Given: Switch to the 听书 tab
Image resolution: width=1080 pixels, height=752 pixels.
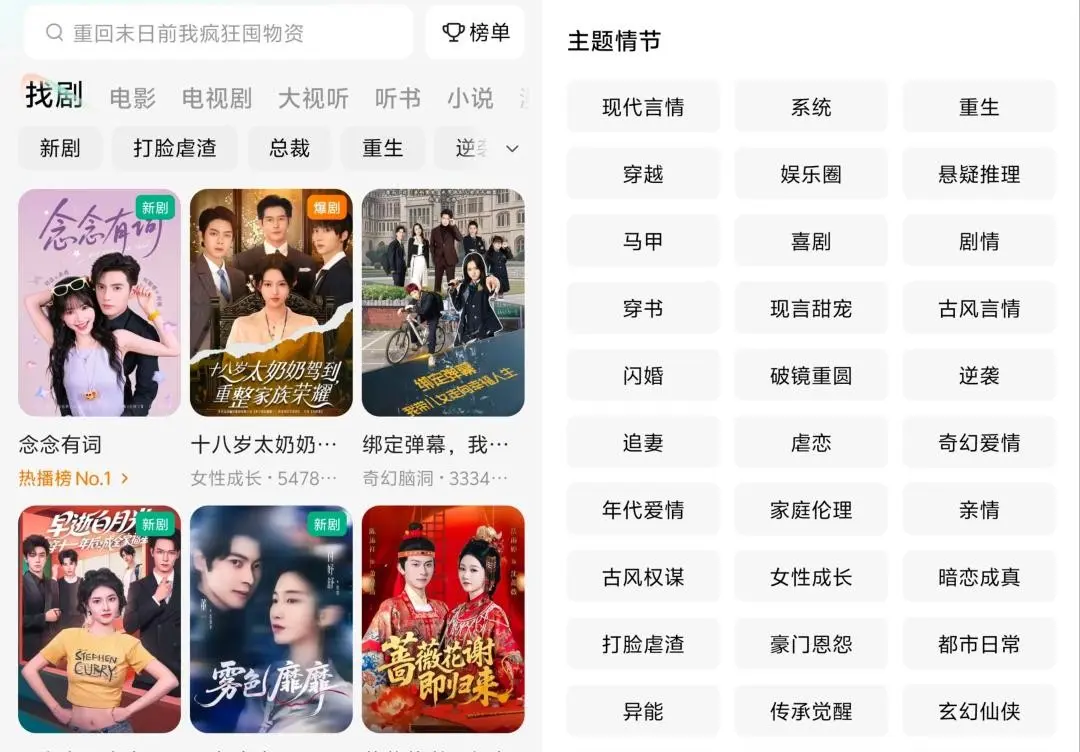Looking at the screenshot, I should pos(397,98).
